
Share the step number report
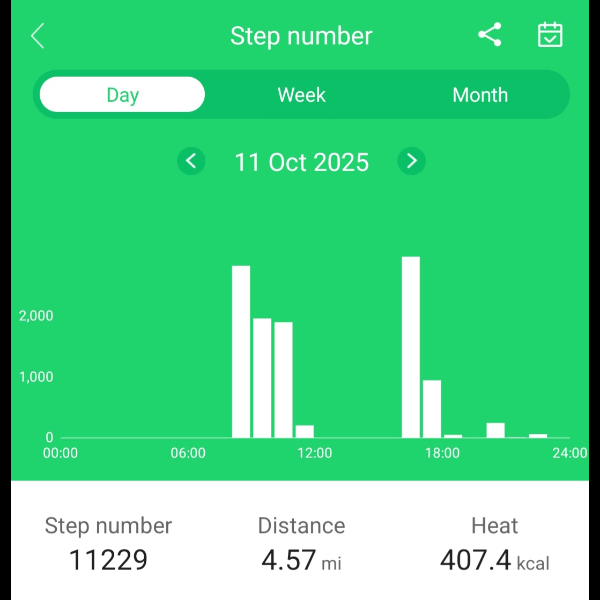click(489, 35)
